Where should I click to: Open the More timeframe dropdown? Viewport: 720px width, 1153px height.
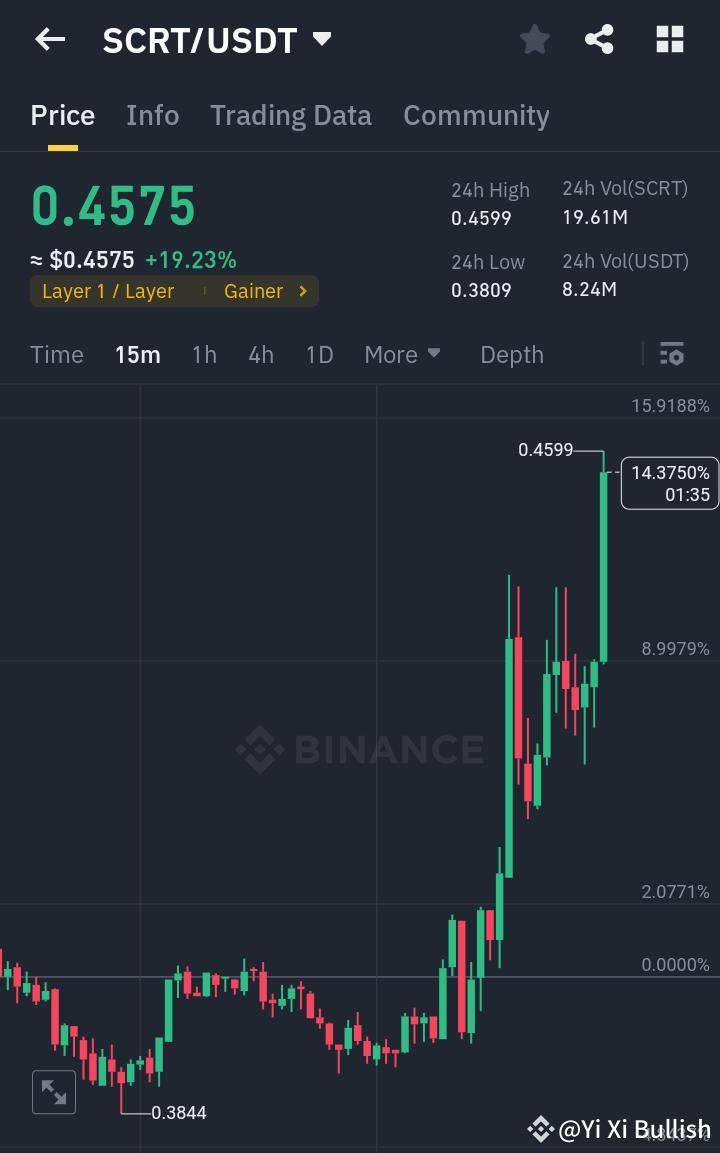402,354
